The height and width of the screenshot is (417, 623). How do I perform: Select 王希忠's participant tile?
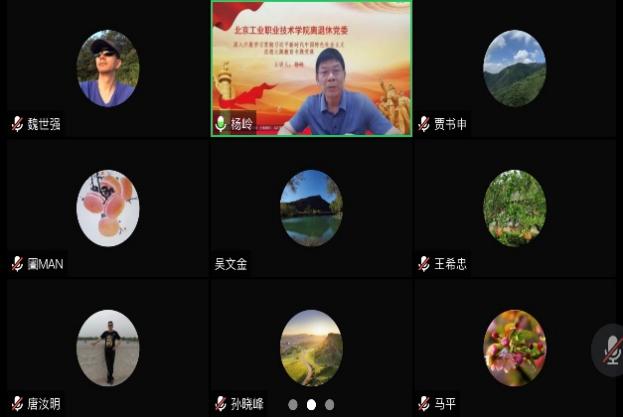pos(514,208)
